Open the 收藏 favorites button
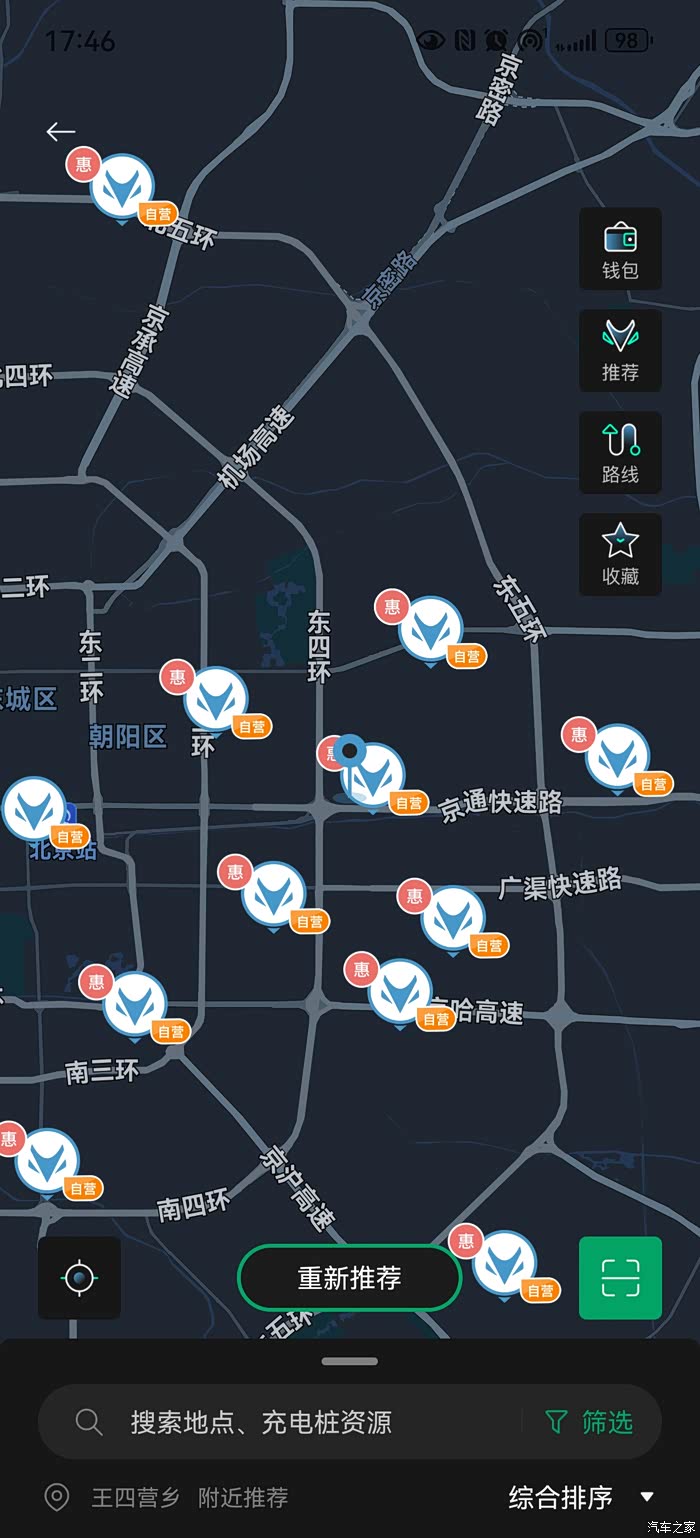Image resolution: width=700 pixels, height=1538 pixels. tap(620, 555)
